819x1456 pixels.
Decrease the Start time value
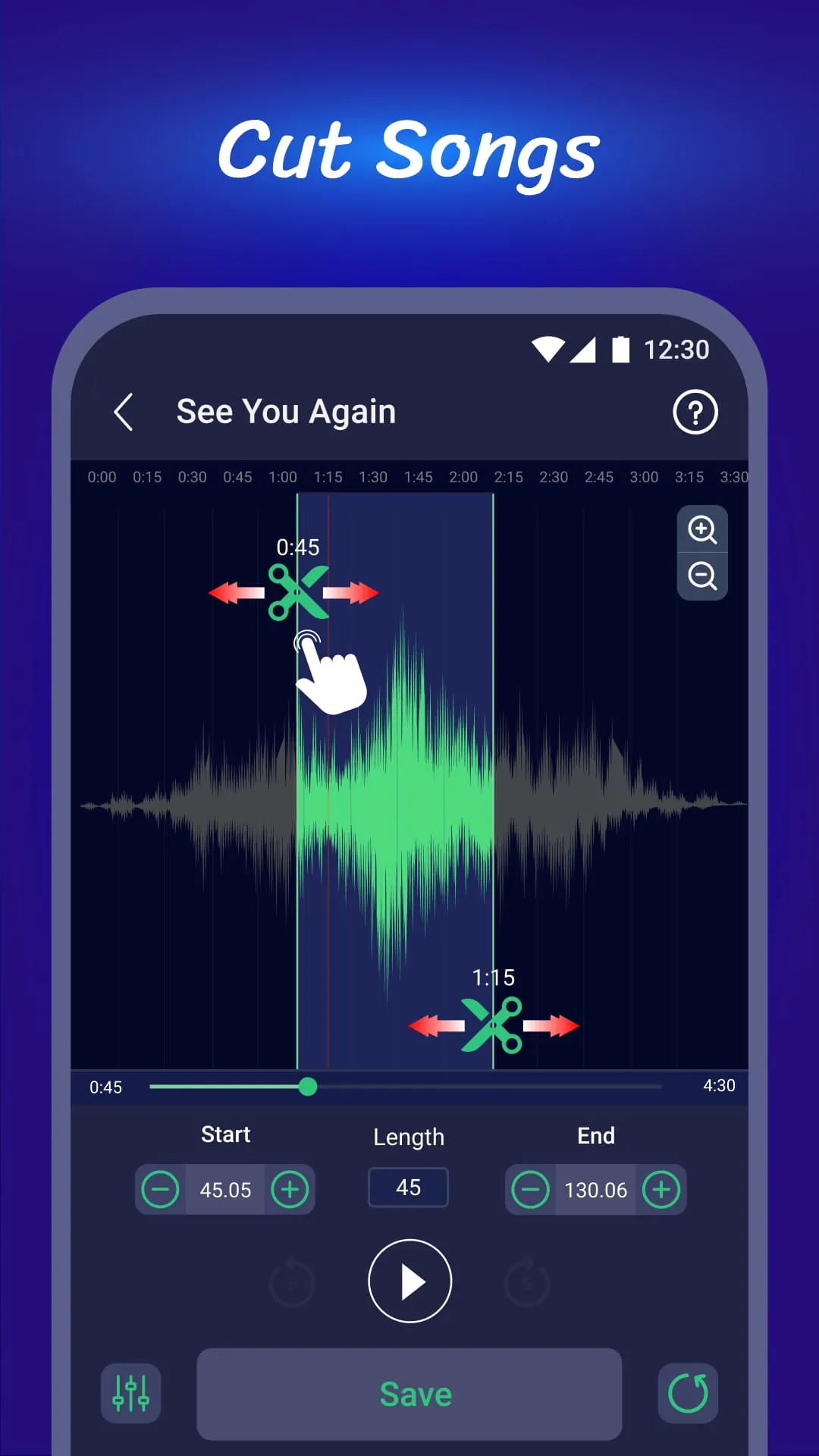pyautogui.click(x=160, y=1189)
